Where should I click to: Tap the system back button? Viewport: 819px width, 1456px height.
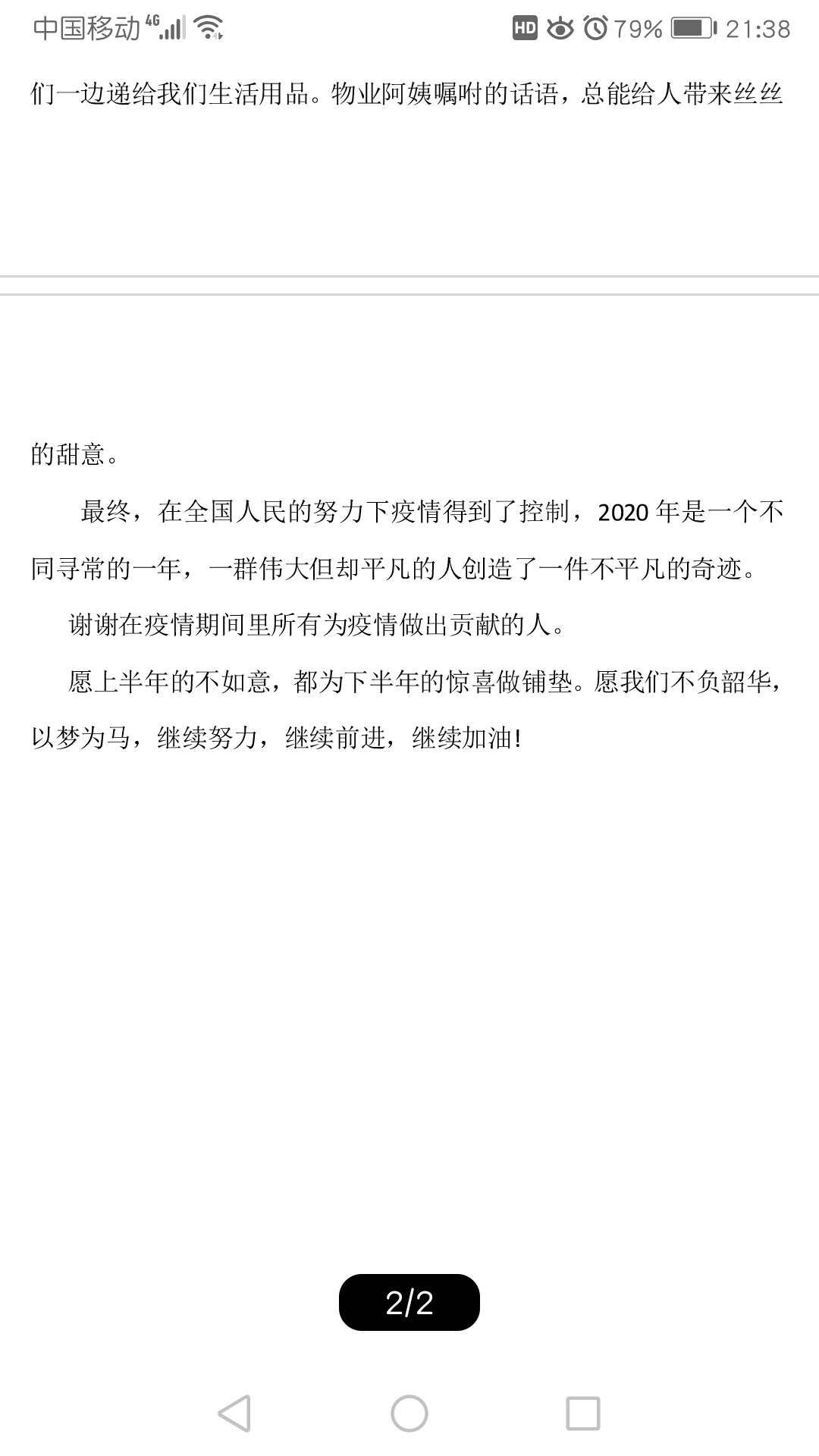(234, 1414)
